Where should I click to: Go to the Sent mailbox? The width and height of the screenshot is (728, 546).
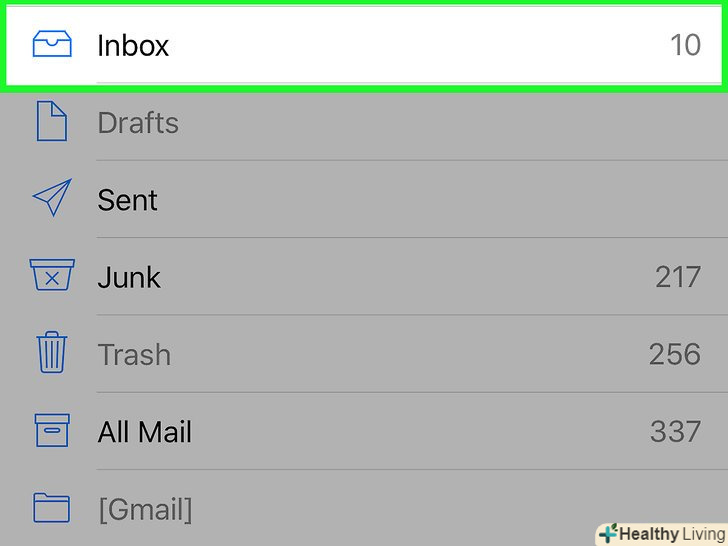coord(128,200)
